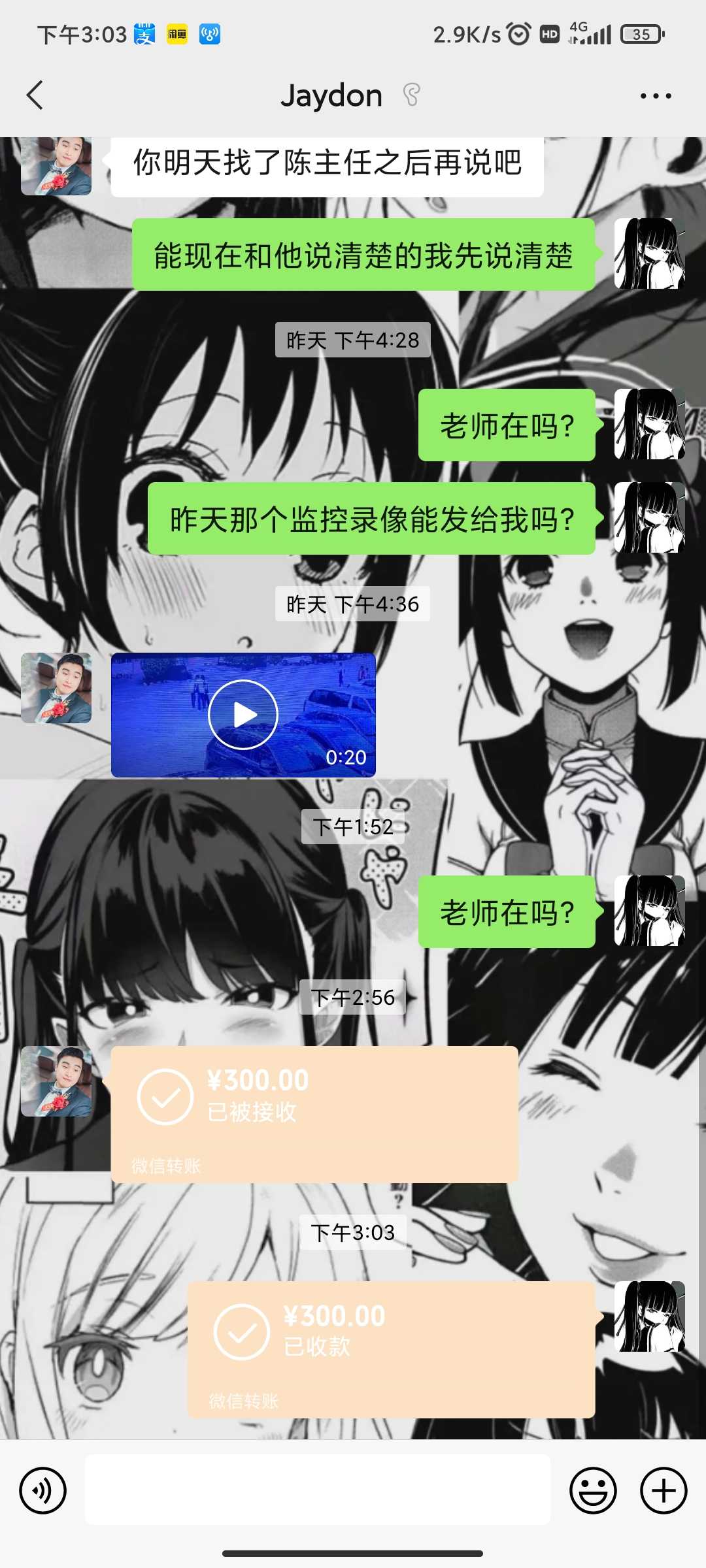Play the 0:20 surveillance video
The height and width of the screenshot is (1568, 706).
tap(243, 715)
